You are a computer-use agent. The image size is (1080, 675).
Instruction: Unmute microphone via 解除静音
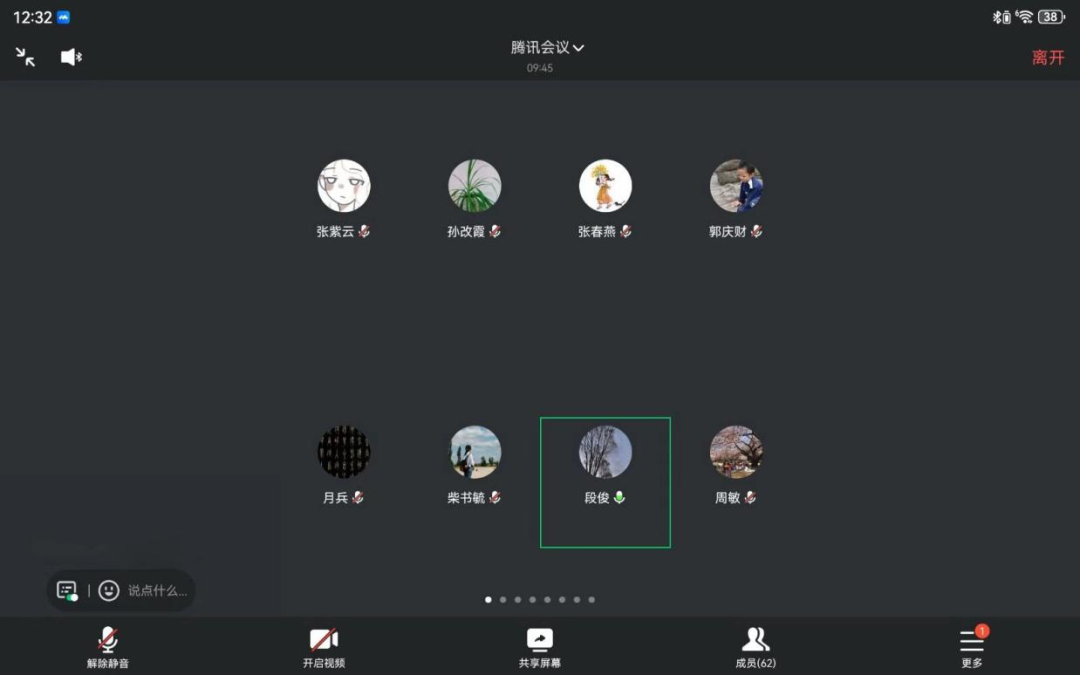(108, 647)
